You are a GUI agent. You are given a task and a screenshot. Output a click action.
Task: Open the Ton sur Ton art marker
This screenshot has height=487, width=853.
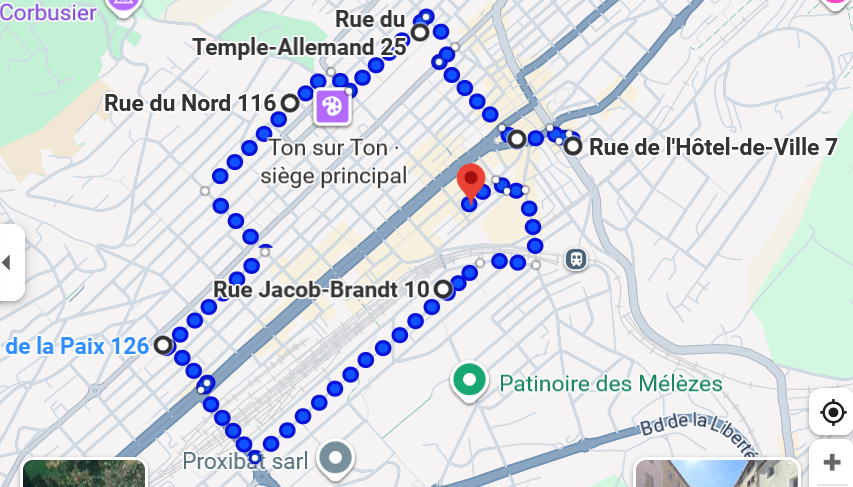coord(331,105)
